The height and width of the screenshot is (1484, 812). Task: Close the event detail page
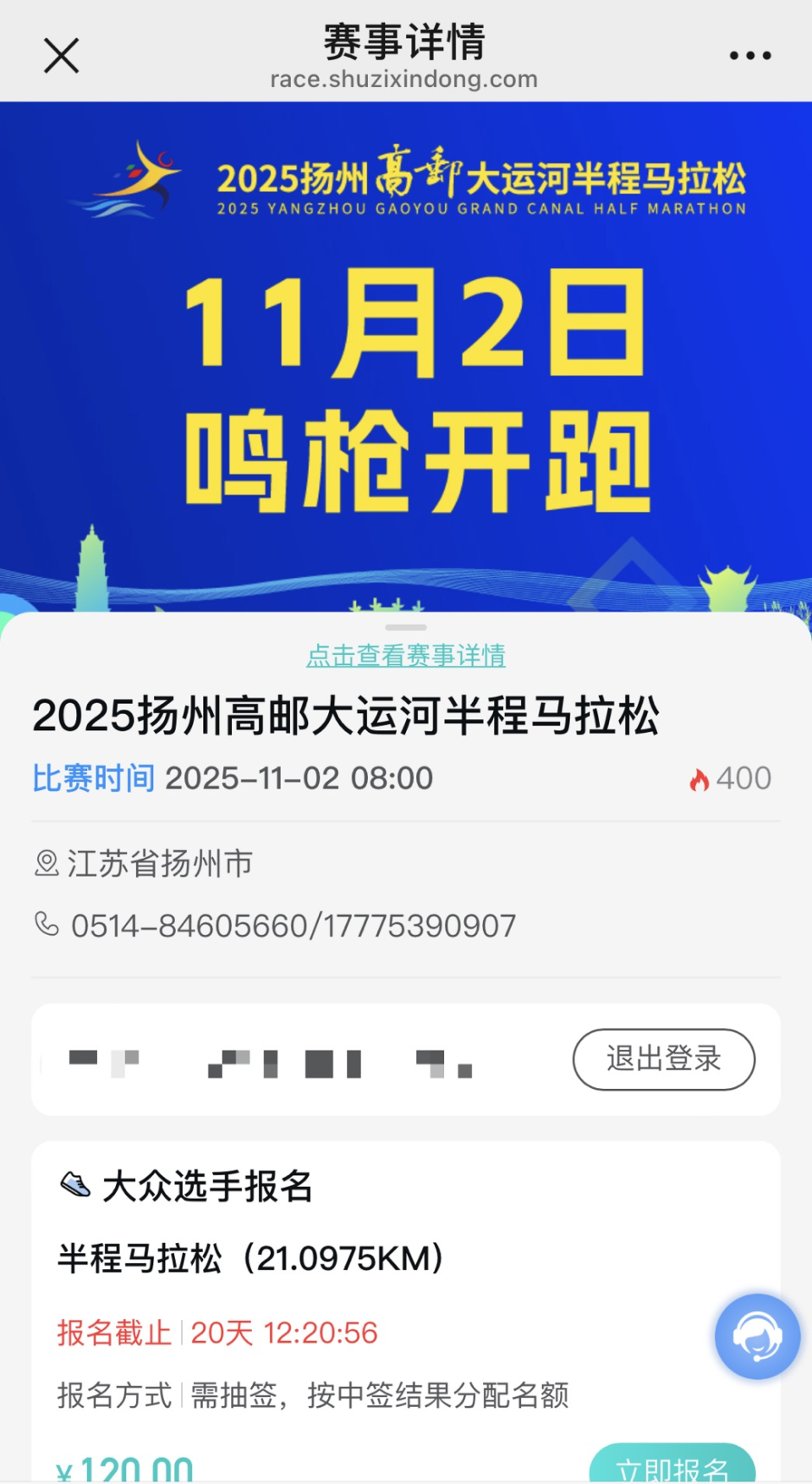pos(60,54)
